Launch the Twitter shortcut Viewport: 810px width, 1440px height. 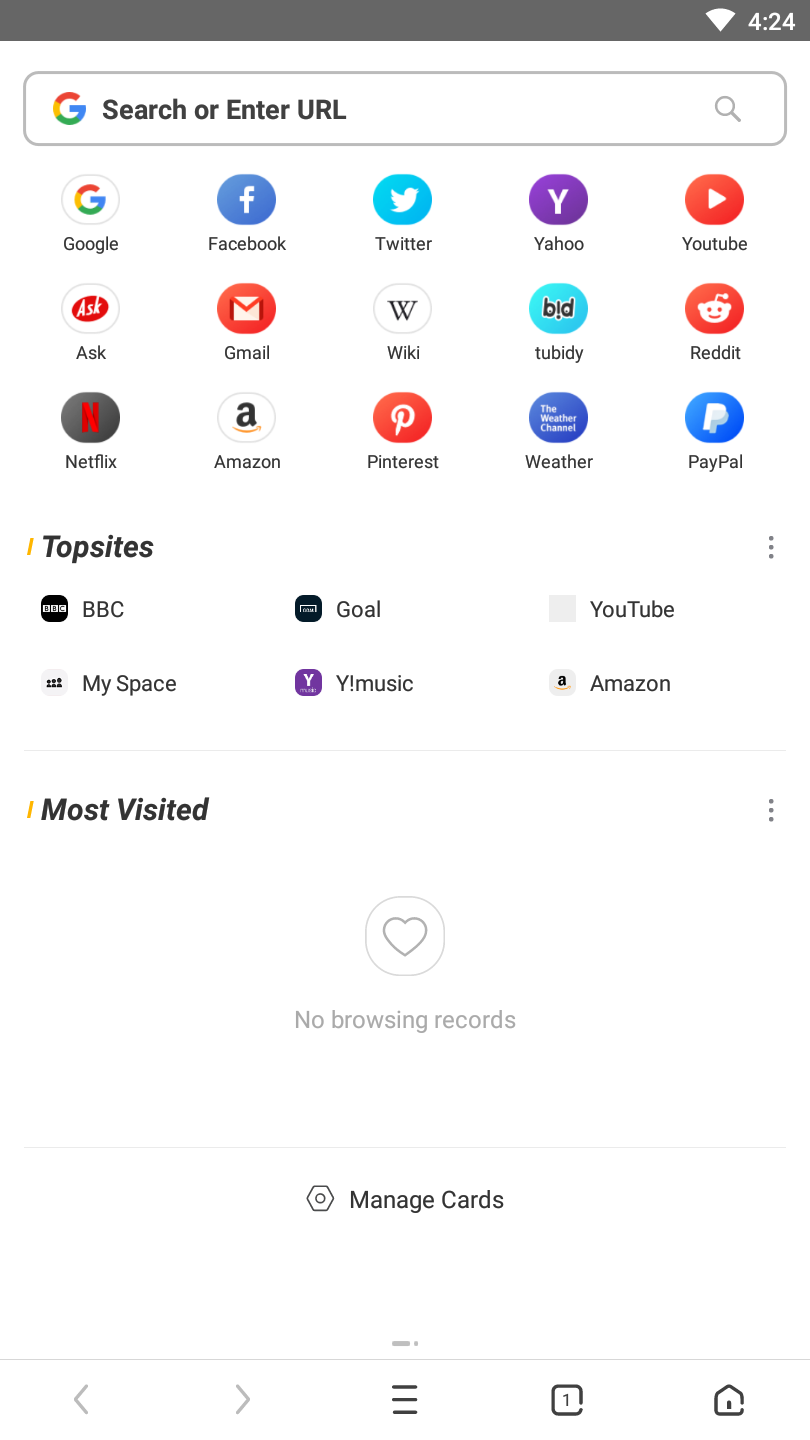pos(403,214)
